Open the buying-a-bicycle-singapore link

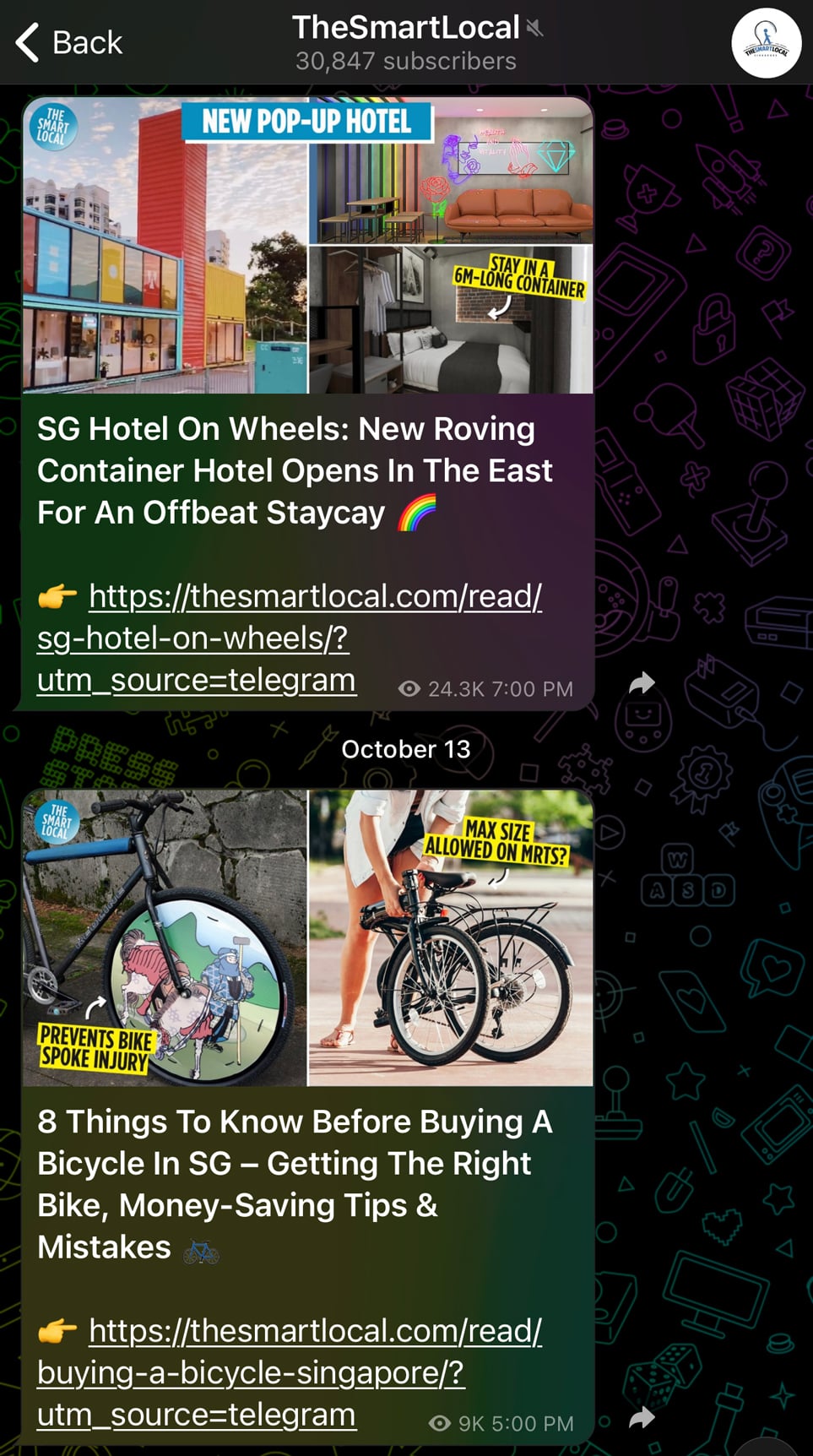tap(289, 1372)
